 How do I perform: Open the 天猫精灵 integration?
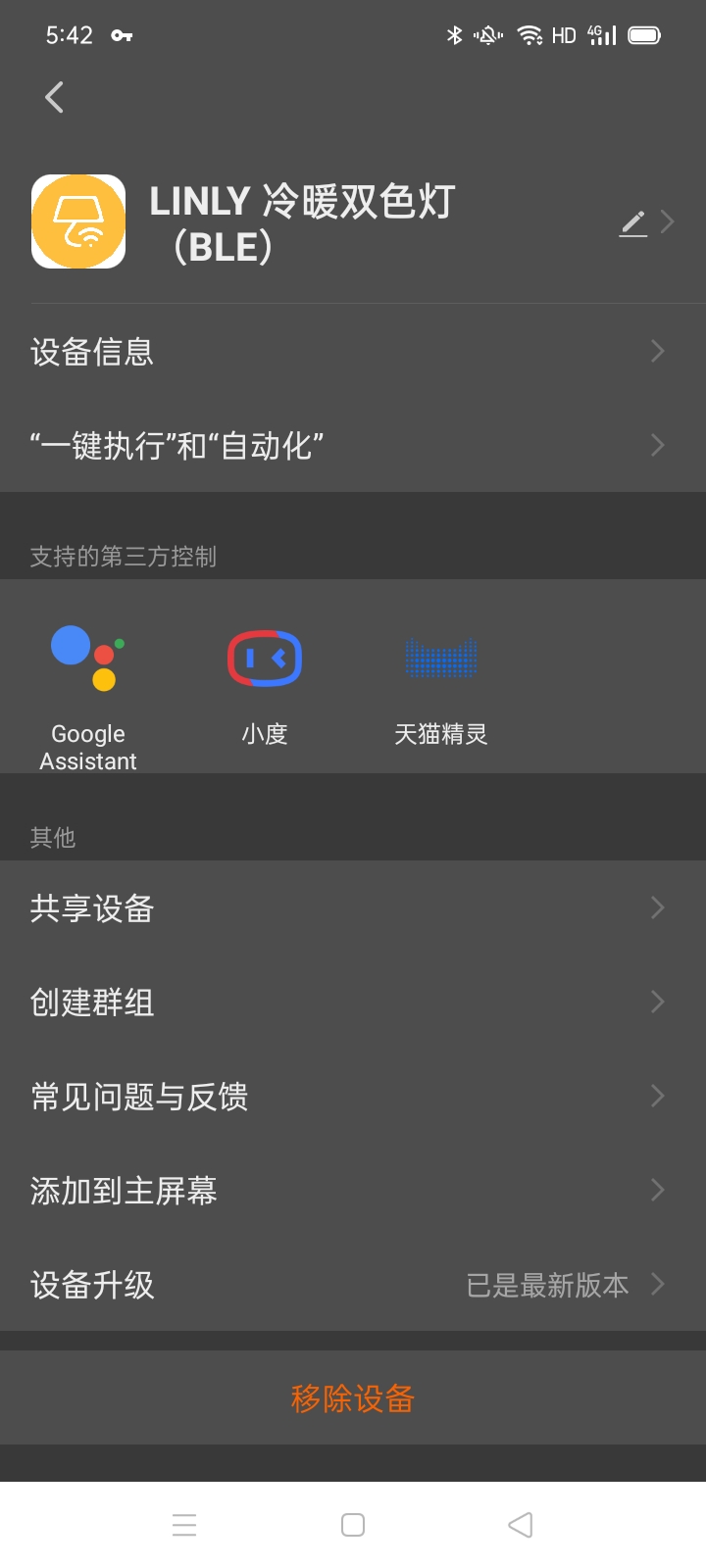[440, 659]
